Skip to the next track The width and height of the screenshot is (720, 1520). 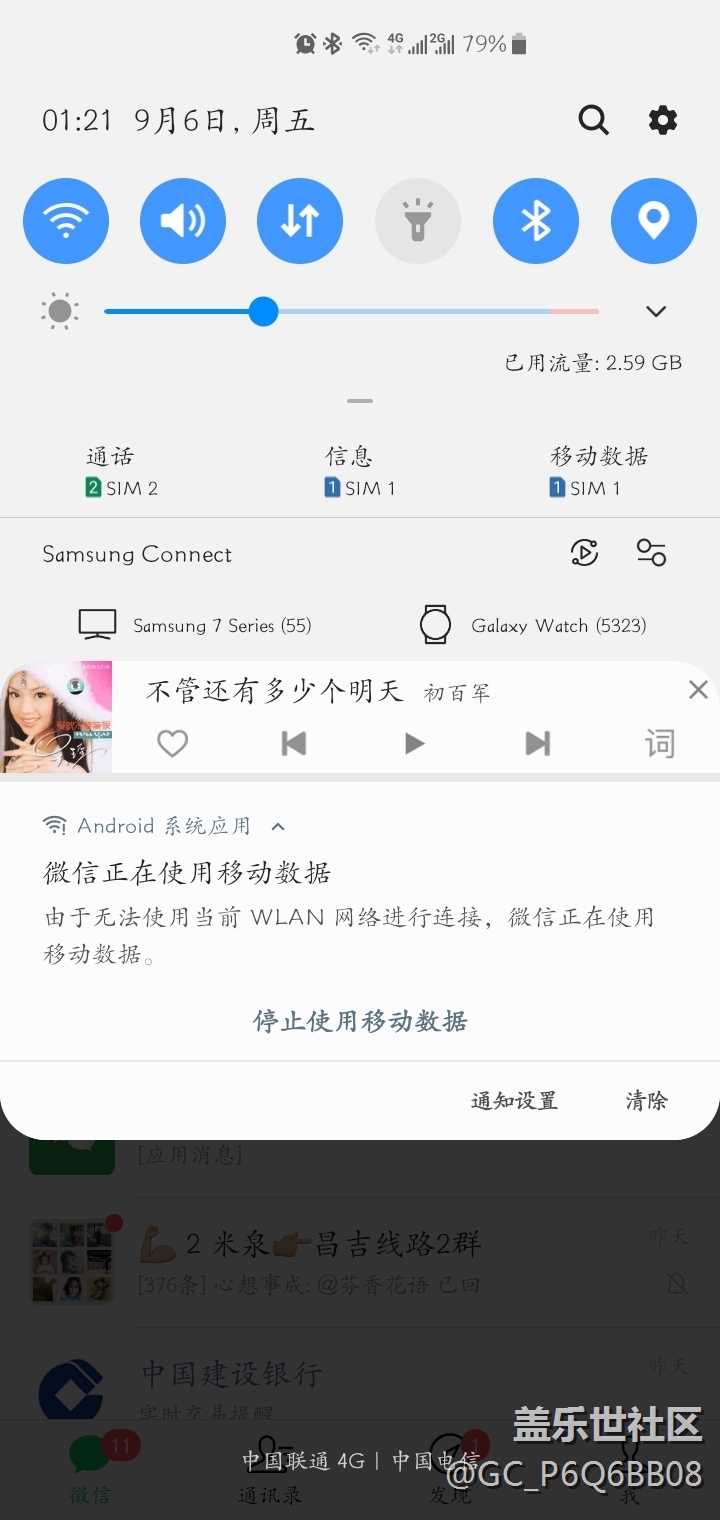point(538,743)
